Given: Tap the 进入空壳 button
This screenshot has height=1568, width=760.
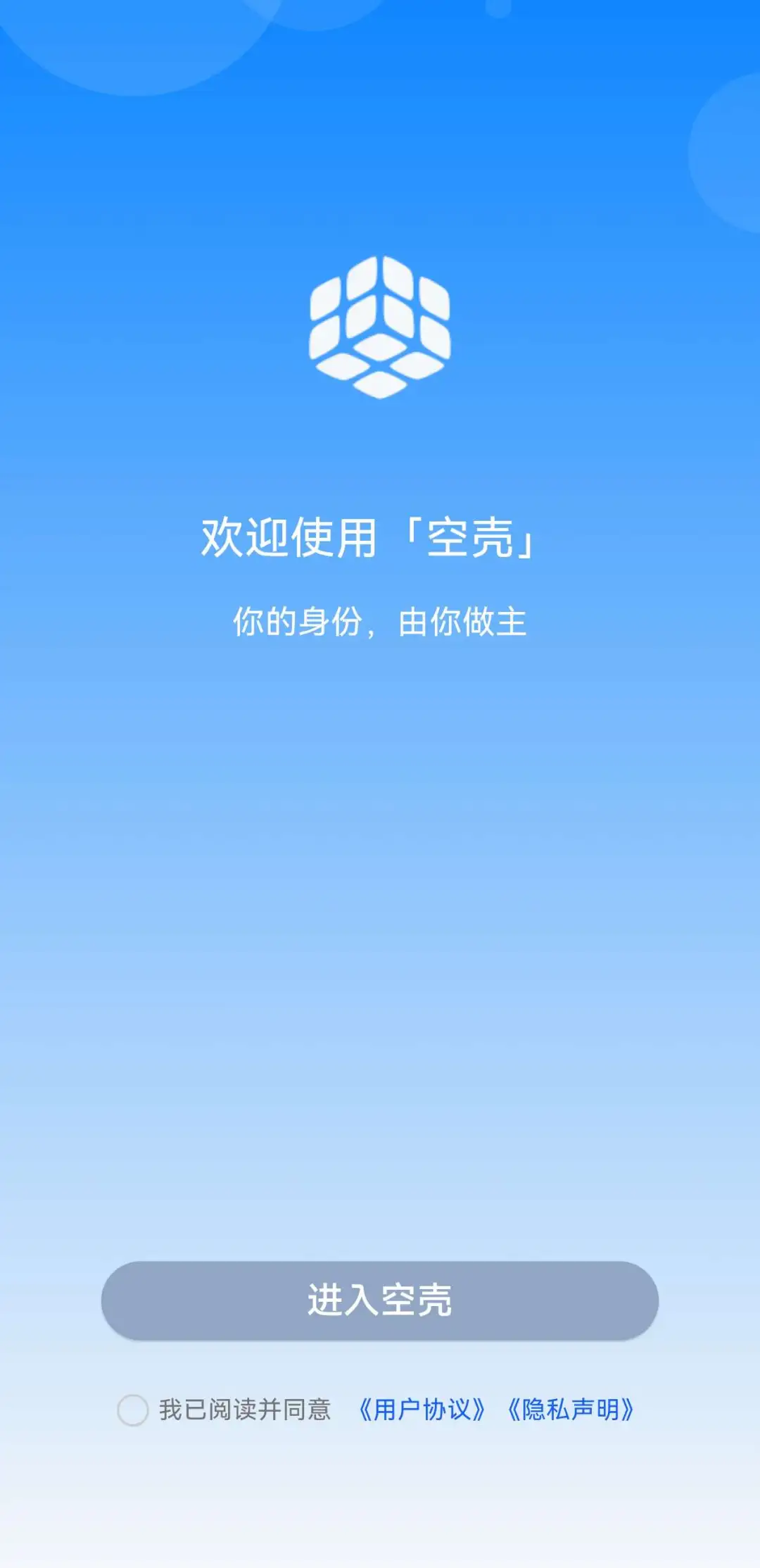Looking at the screenshot, I should pyautogui.click(x=380, y=1300).
